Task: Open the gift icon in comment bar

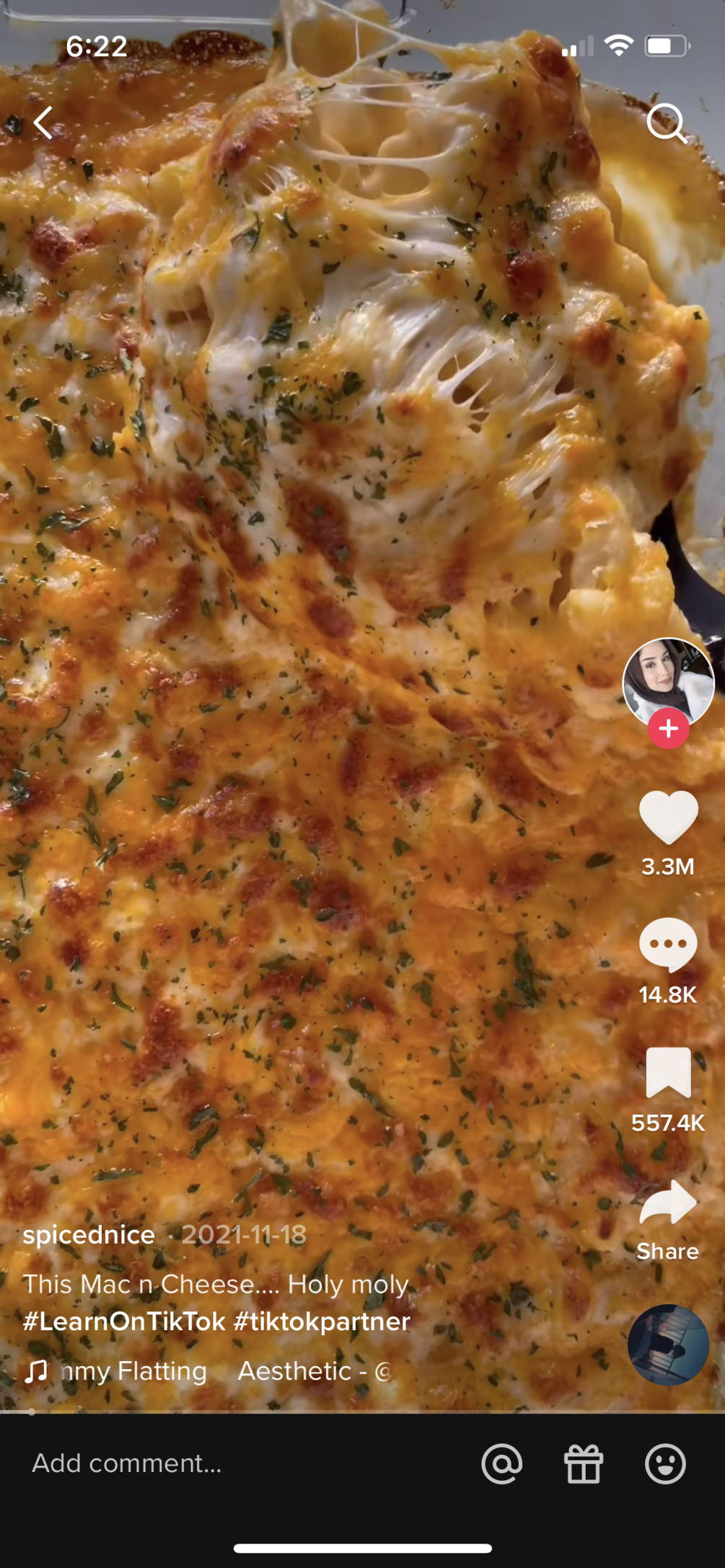Action: (x=583, y=1463)
